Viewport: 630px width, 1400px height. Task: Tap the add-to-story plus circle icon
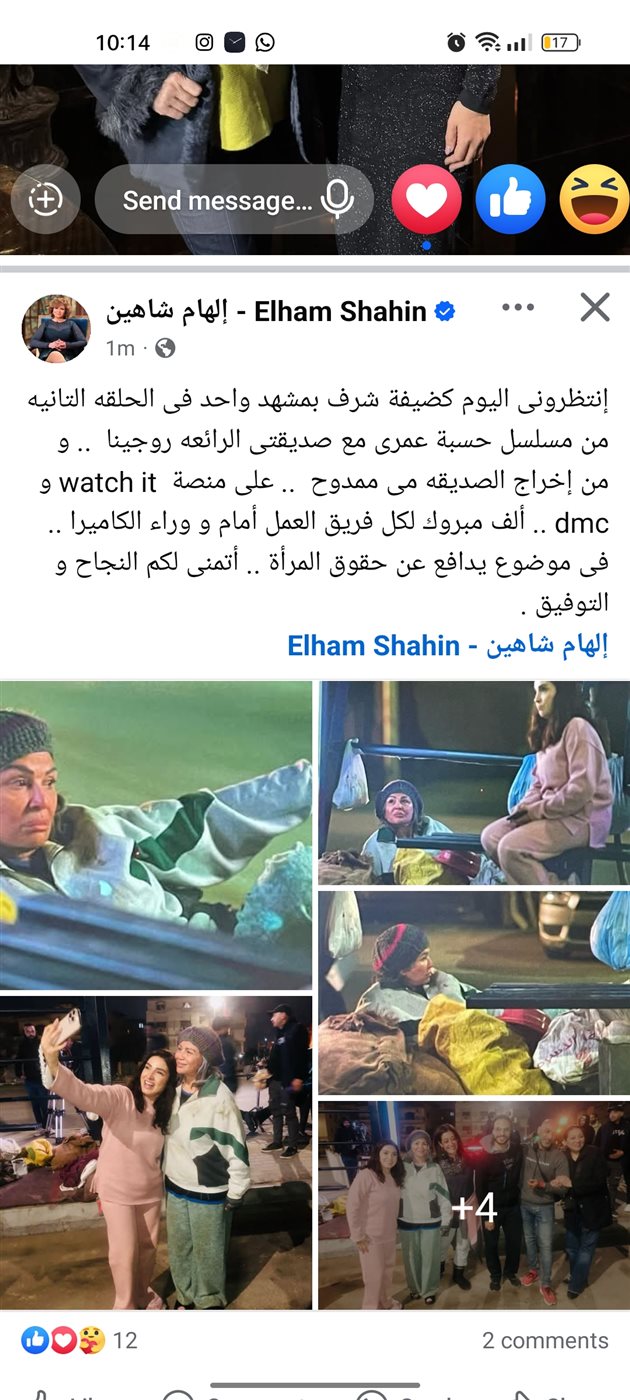coord(46,200)
